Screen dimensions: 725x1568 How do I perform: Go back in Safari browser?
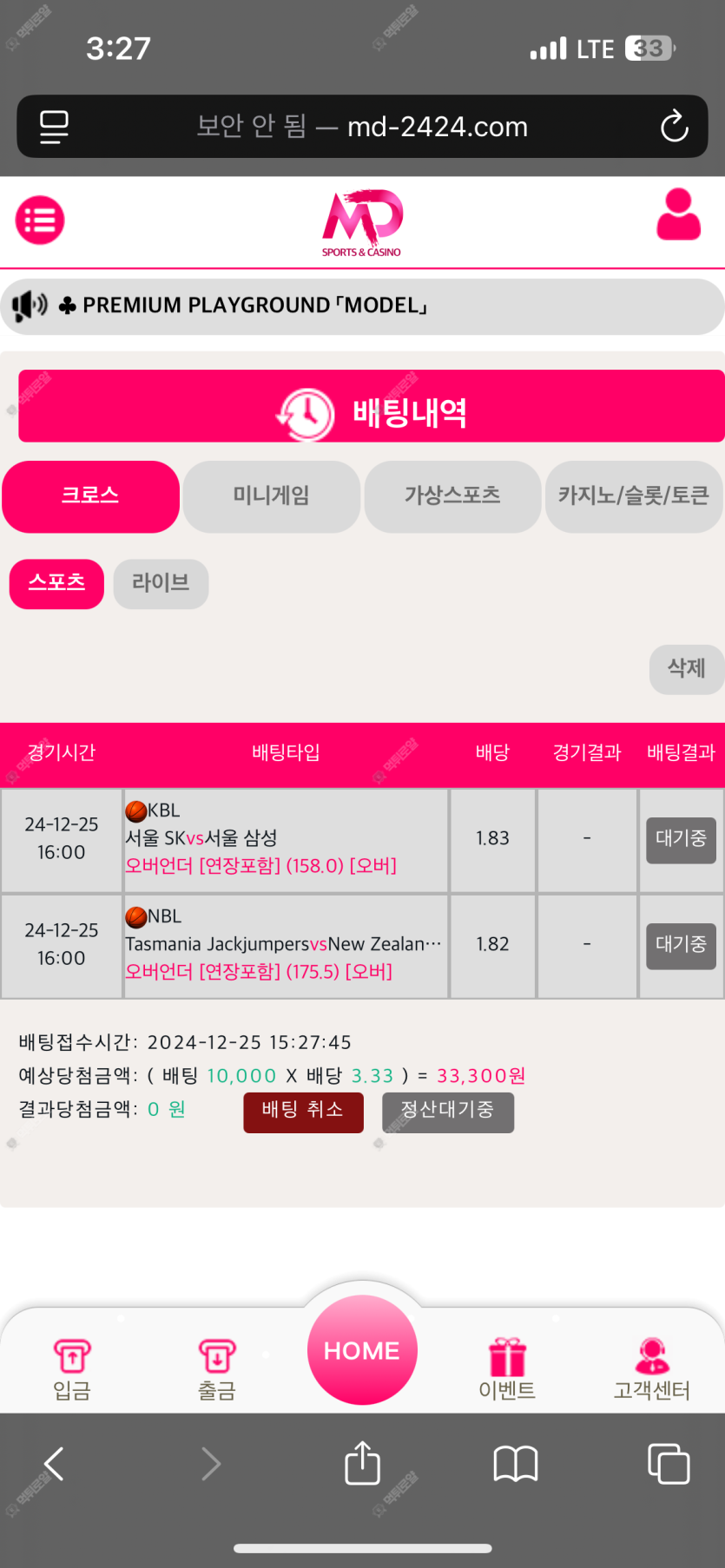coord(54,1464)
